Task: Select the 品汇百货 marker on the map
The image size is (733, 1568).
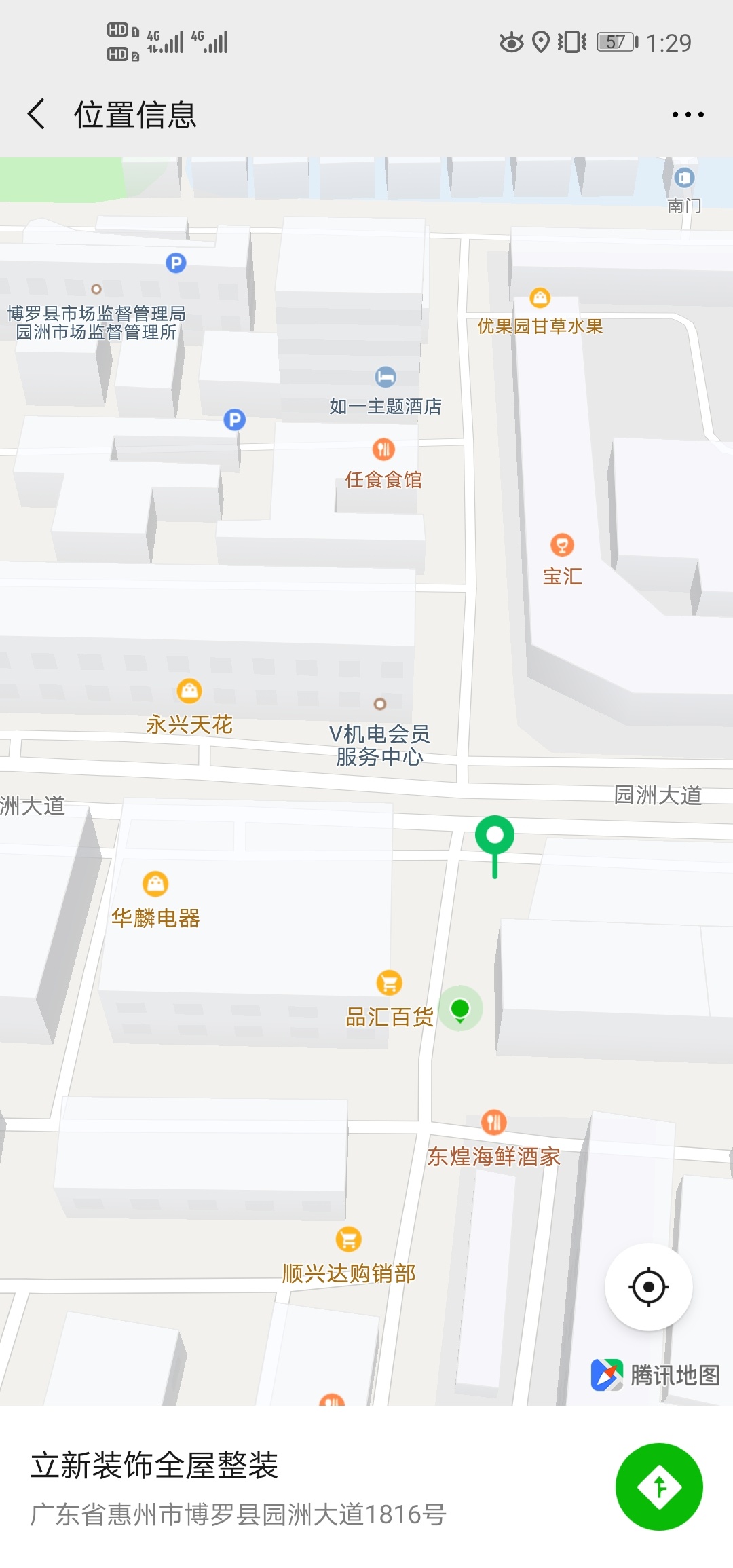Action: click(389, 982)
